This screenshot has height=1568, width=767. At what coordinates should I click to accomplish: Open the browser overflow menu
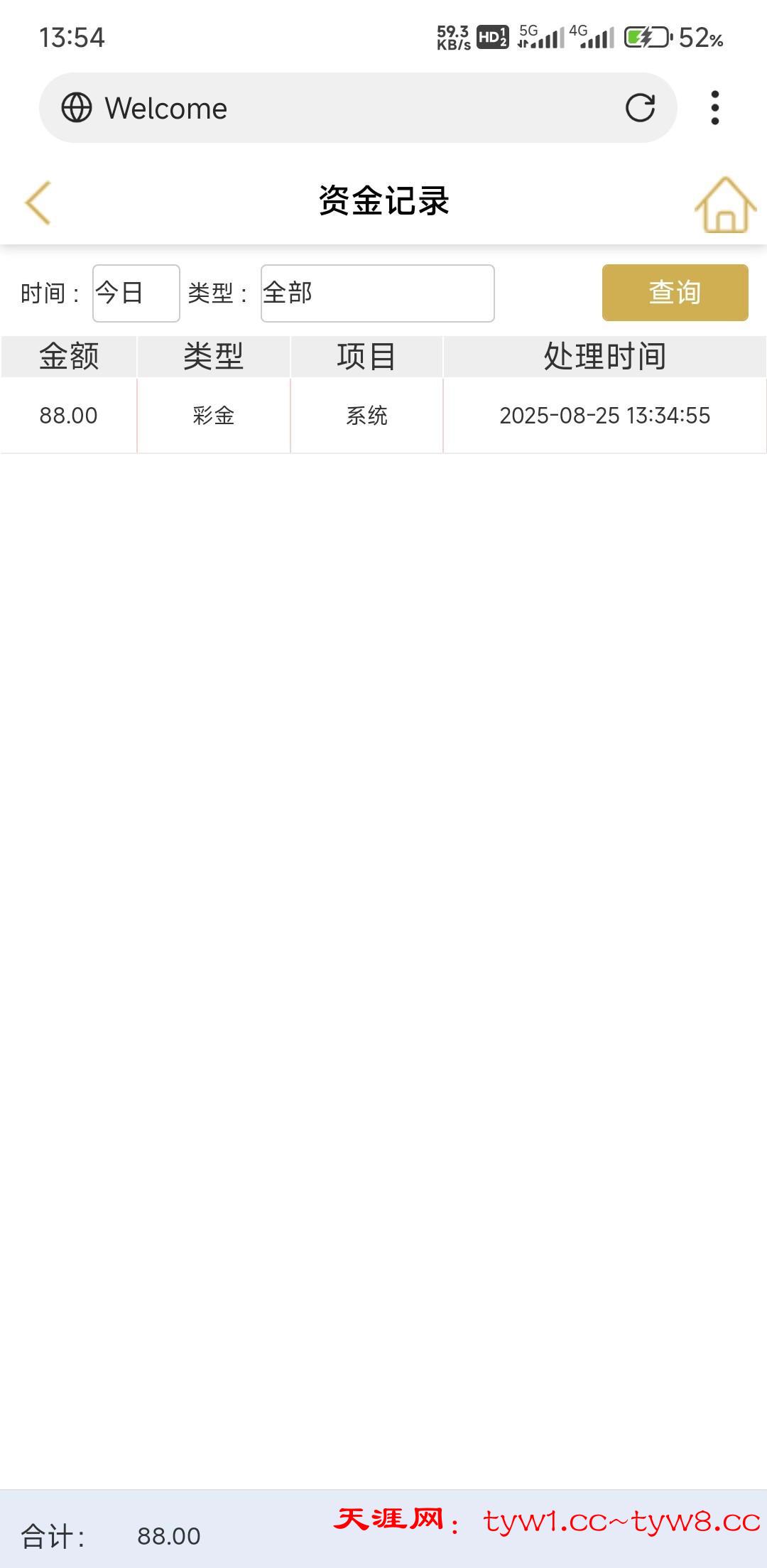[x=715, y=108]
